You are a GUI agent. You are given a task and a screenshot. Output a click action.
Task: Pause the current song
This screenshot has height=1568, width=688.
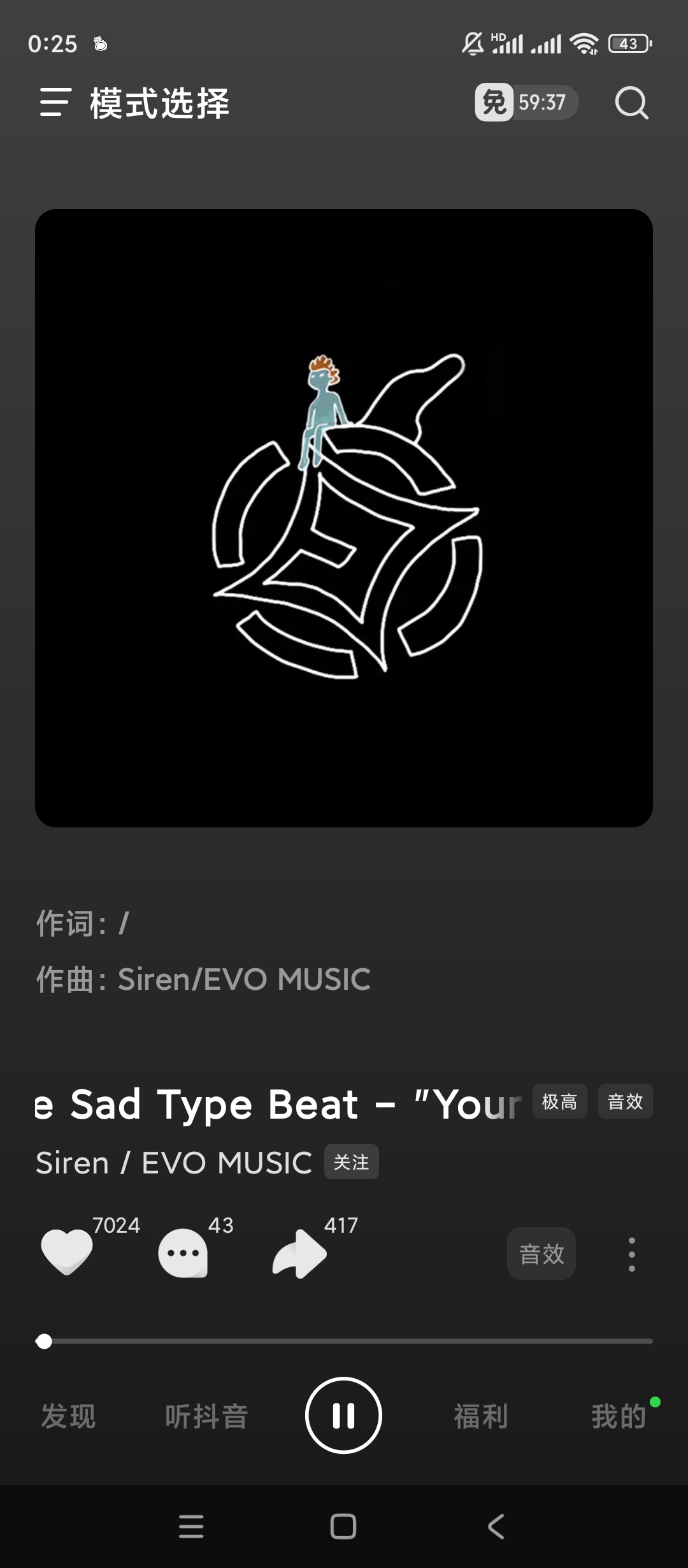[343, 1416]
